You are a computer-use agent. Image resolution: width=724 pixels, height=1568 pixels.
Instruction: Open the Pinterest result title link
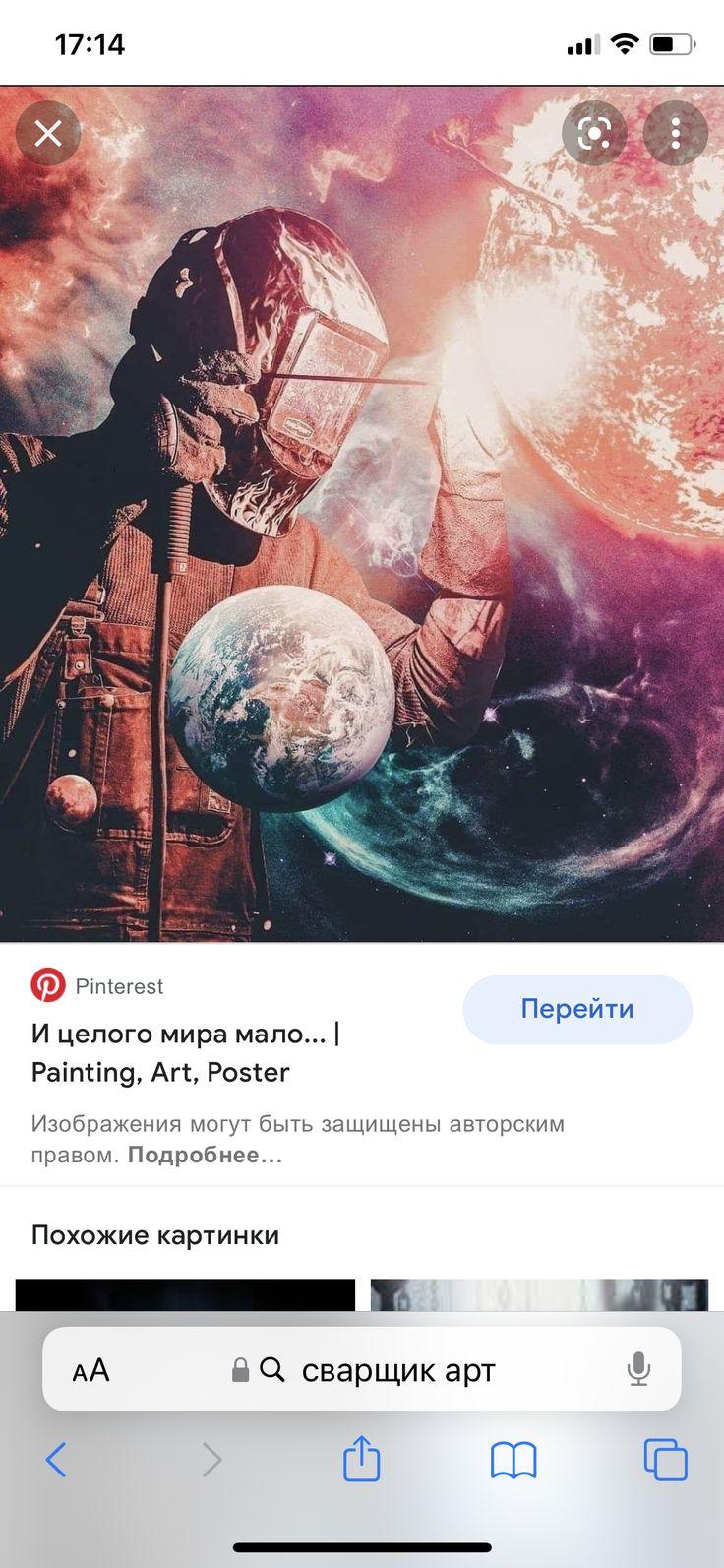click(185, 1052)
